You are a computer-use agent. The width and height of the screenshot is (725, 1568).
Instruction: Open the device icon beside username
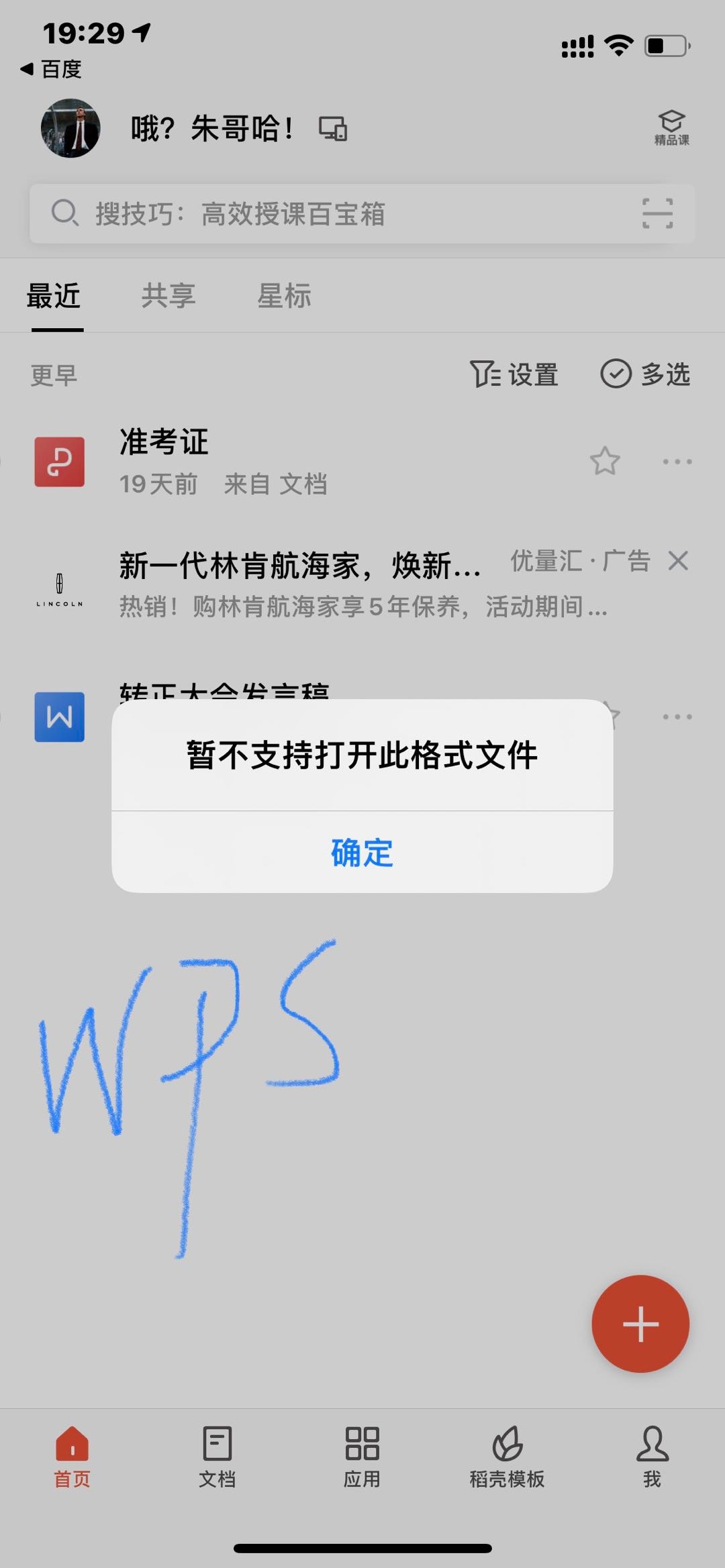click(x=333, y=128)
